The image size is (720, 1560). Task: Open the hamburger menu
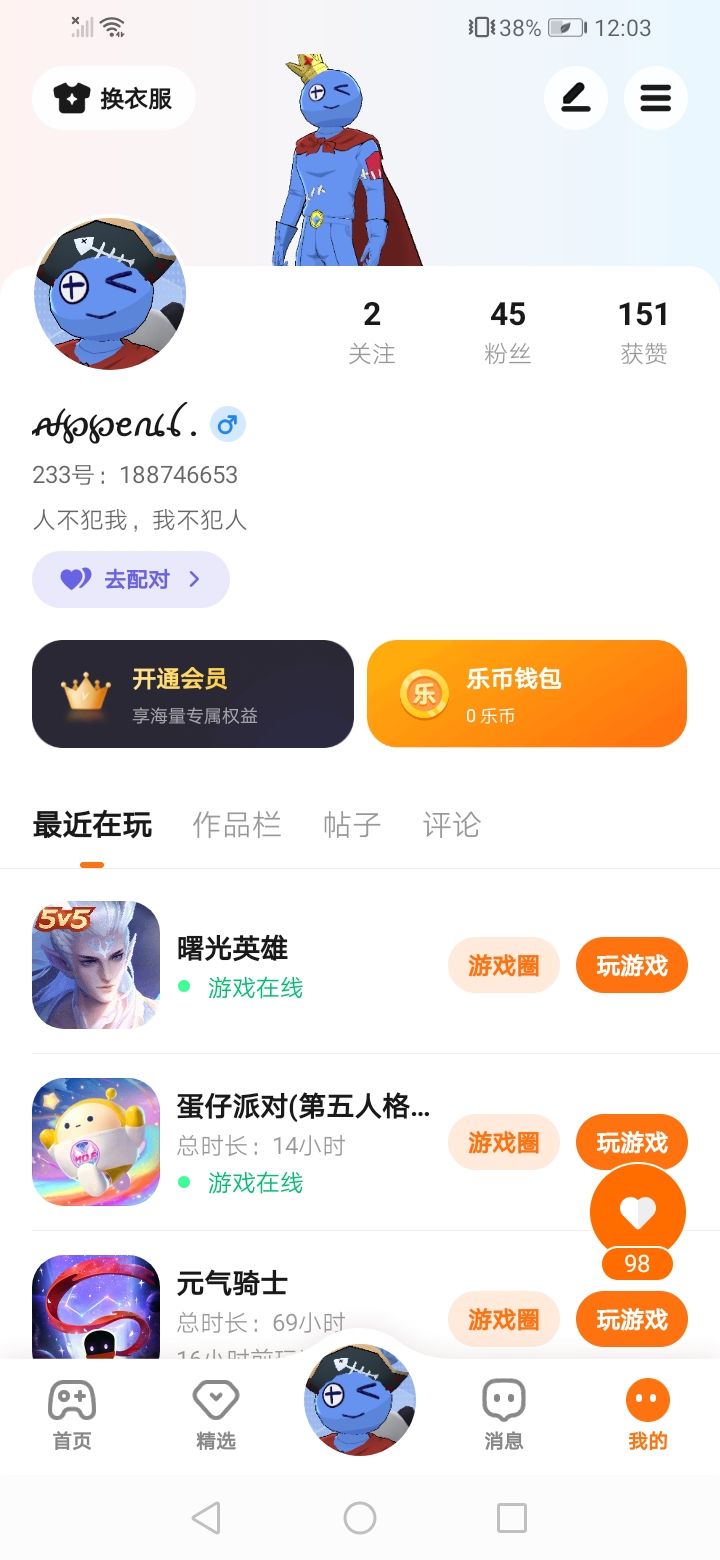[x=655, y=98]
